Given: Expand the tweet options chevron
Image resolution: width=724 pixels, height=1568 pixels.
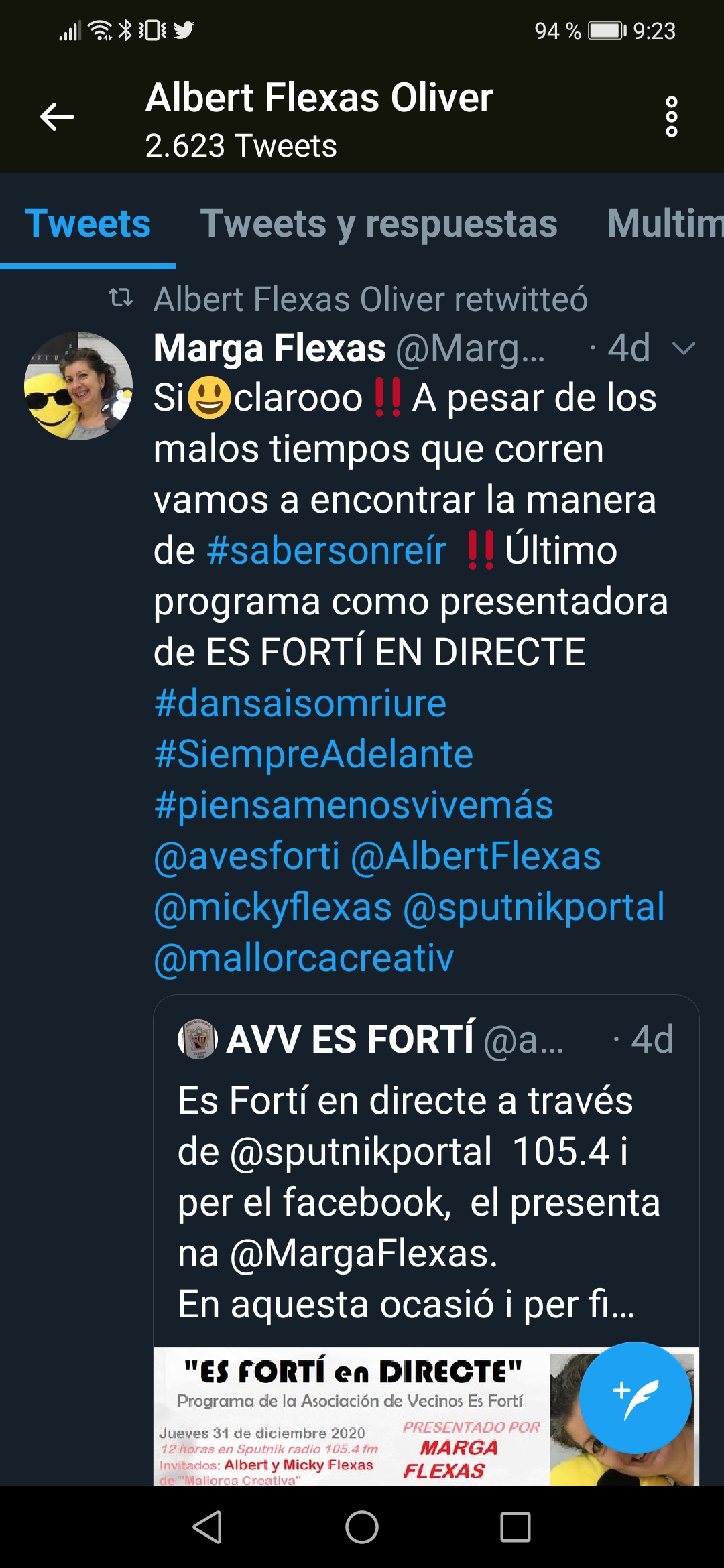Looking at the screenshot, I should coord(683,348).
